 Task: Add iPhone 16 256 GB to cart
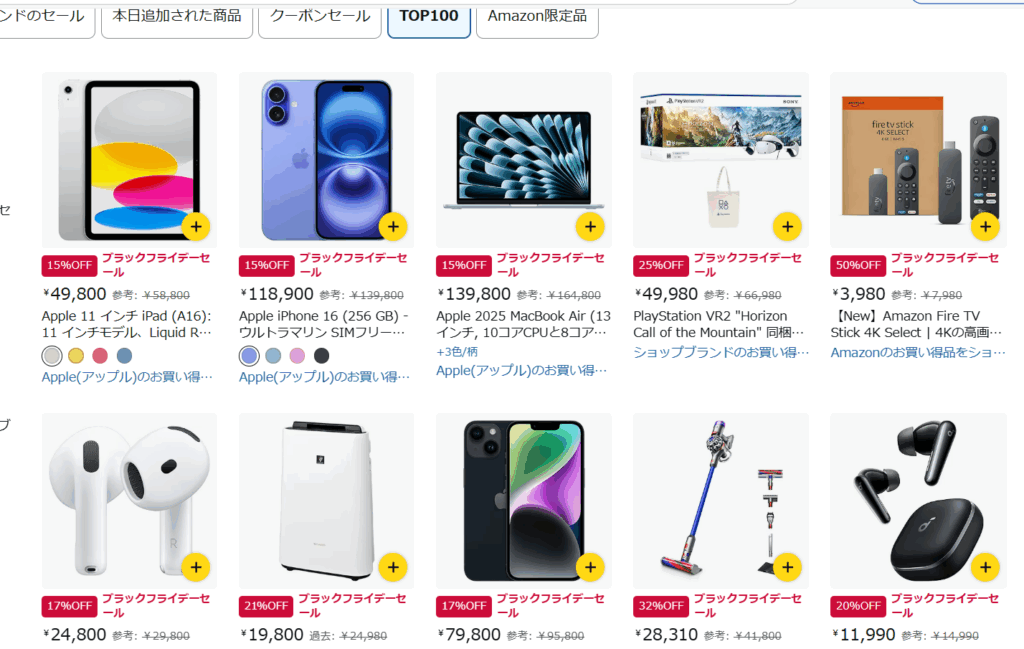pos(393,227)
